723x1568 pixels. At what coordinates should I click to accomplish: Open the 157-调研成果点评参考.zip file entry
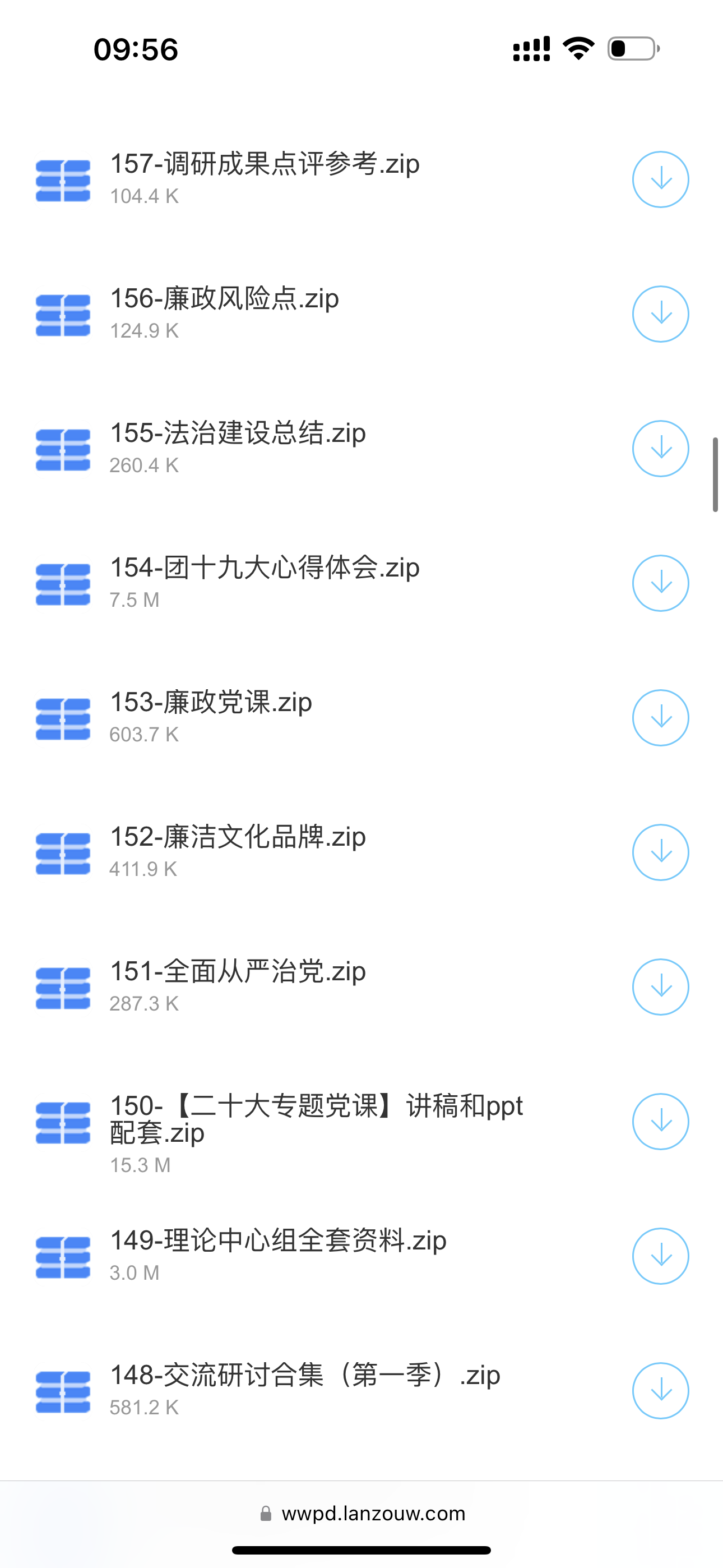coord(361,179)
